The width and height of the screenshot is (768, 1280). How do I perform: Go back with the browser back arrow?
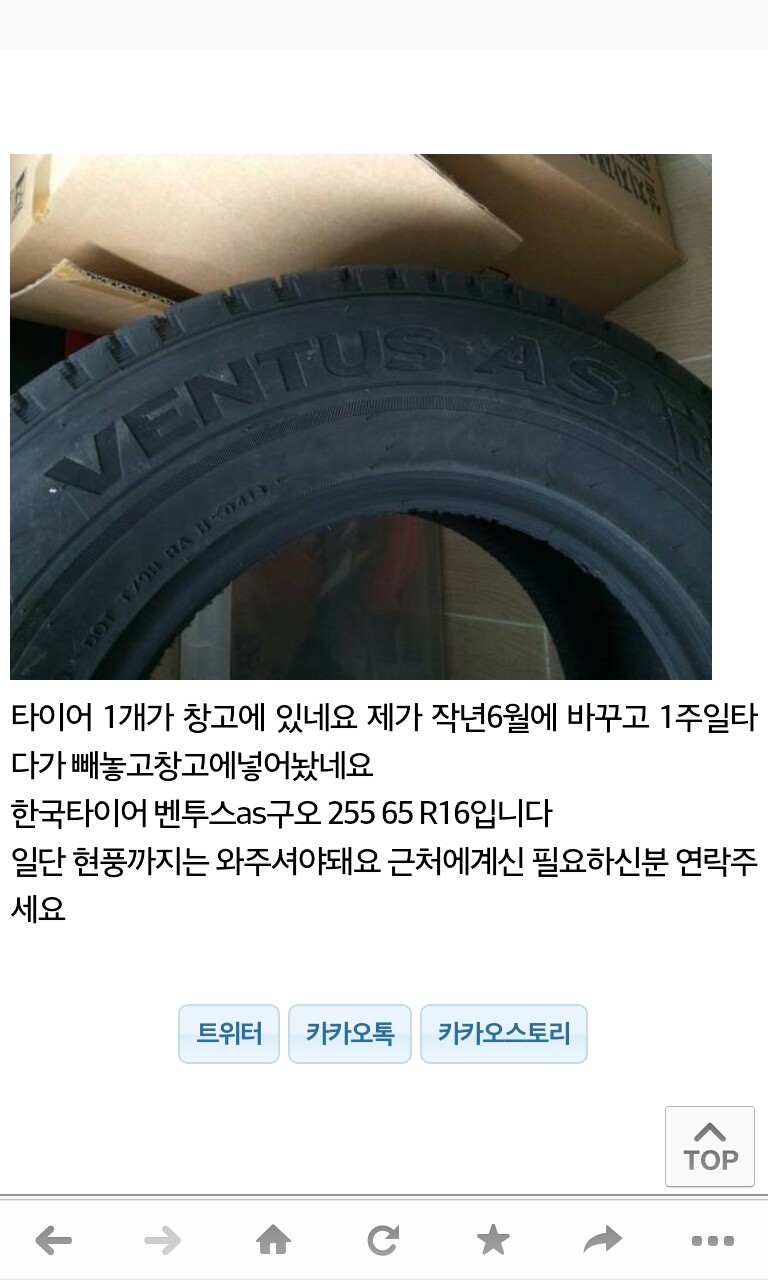click(x=54, y=1241)
